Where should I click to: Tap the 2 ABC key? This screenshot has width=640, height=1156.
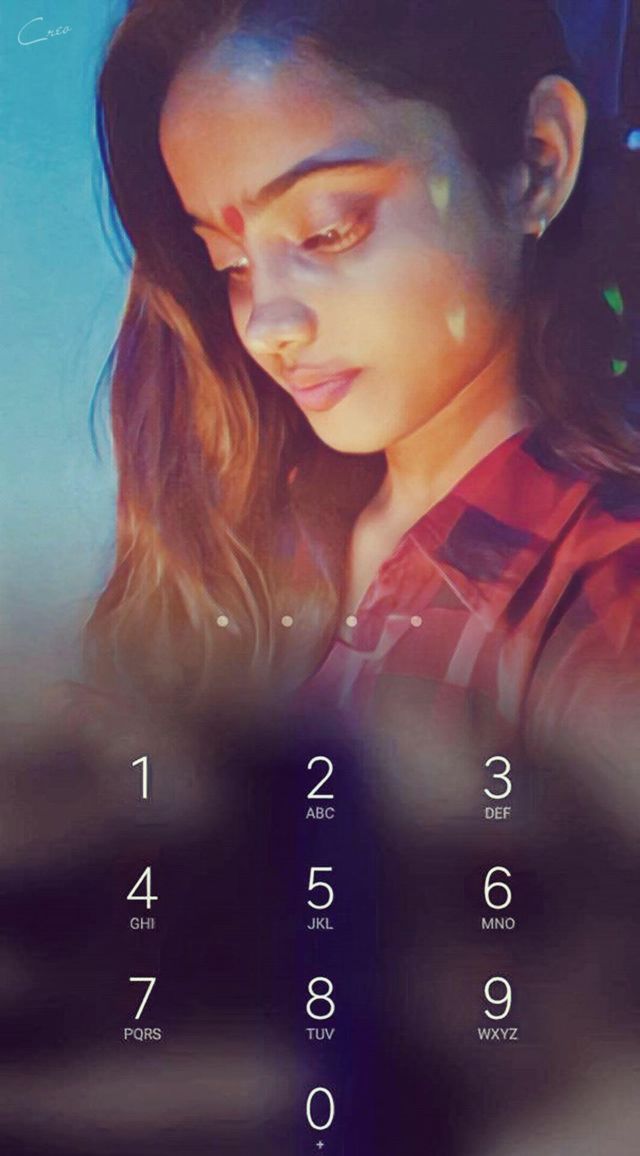[x=320, y=788]
